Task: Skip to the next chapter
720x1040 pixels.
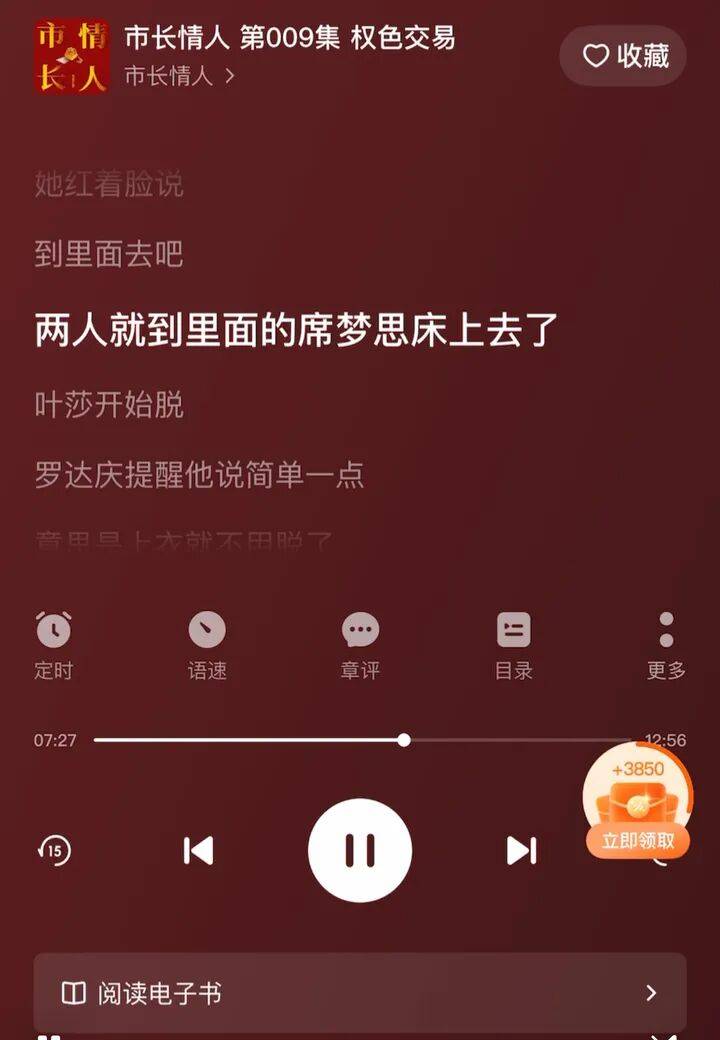Action: click(521, 850)
